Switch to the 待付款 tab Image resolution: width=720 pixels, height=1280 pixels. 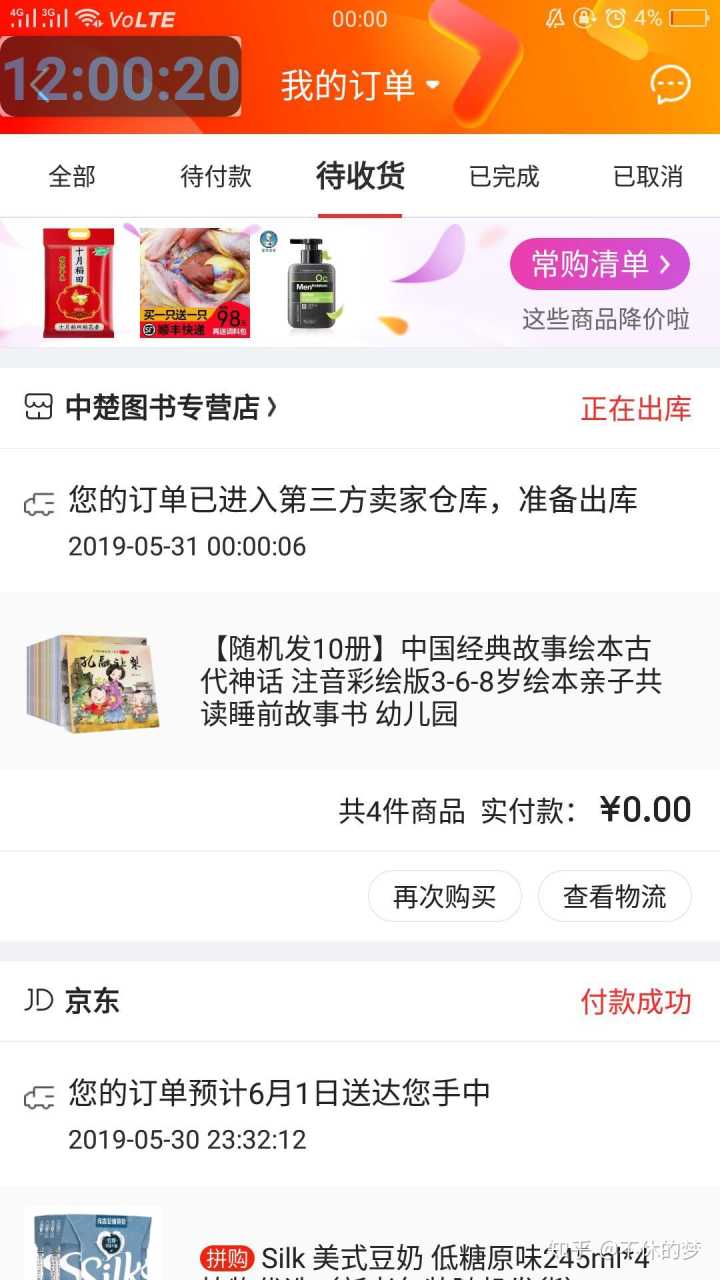click(x=216, y=177)
